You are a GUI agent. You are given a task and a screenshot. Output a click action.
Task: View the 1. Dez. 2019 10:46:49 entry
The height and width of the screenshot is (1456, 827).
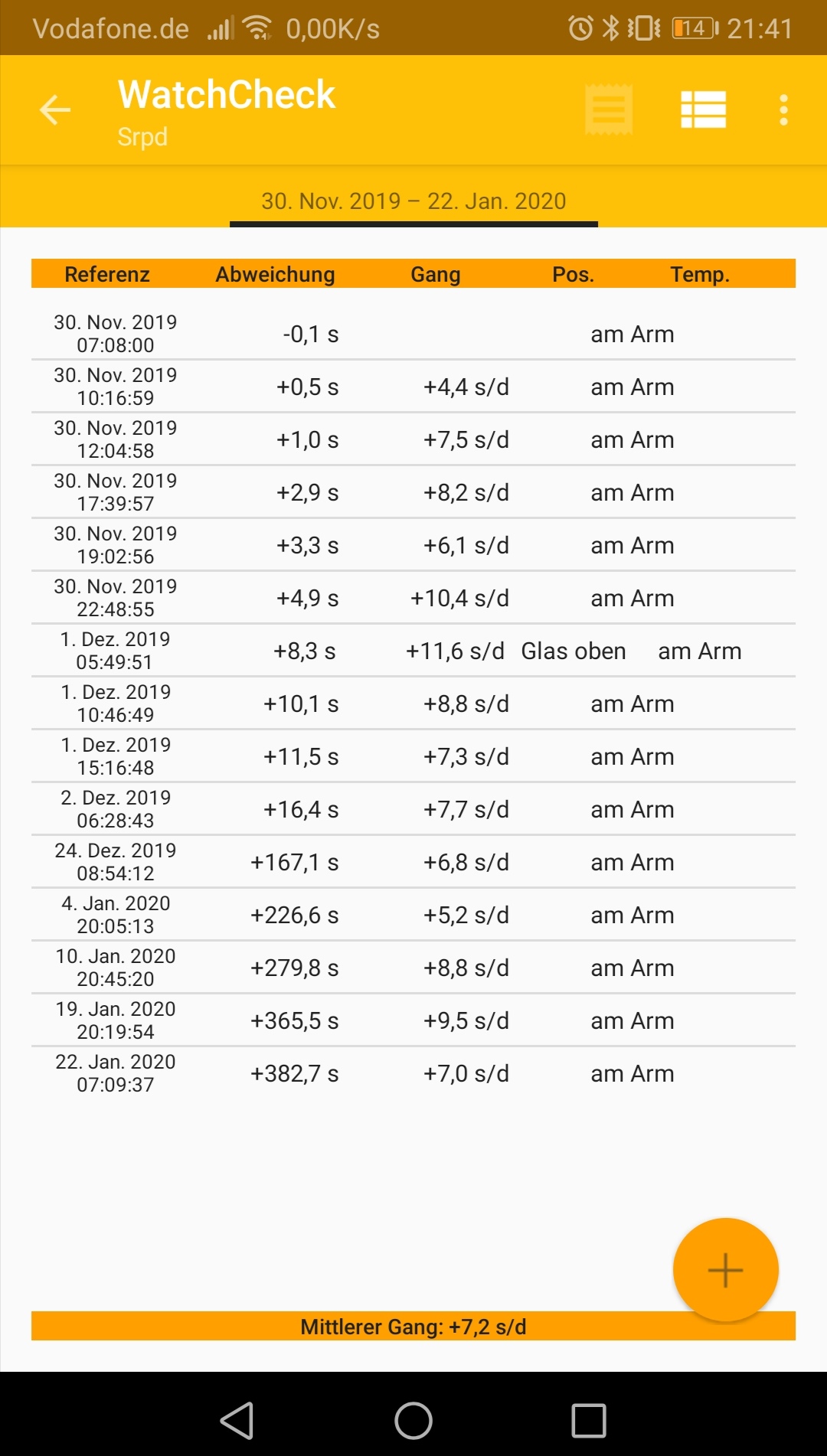click(x=413, y=704)
